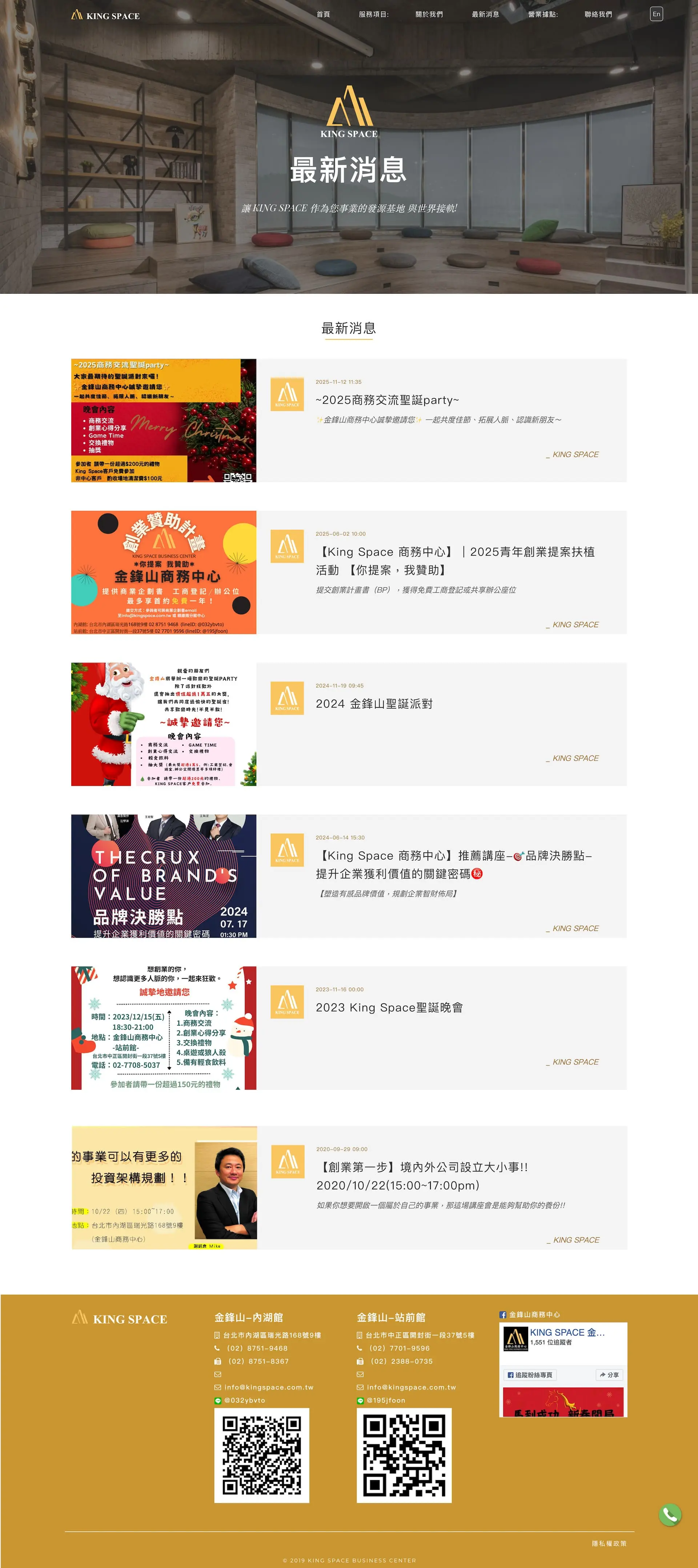Open the 服務項目 menu
This screenshot has height=1568, width=698.
(373, 15)
